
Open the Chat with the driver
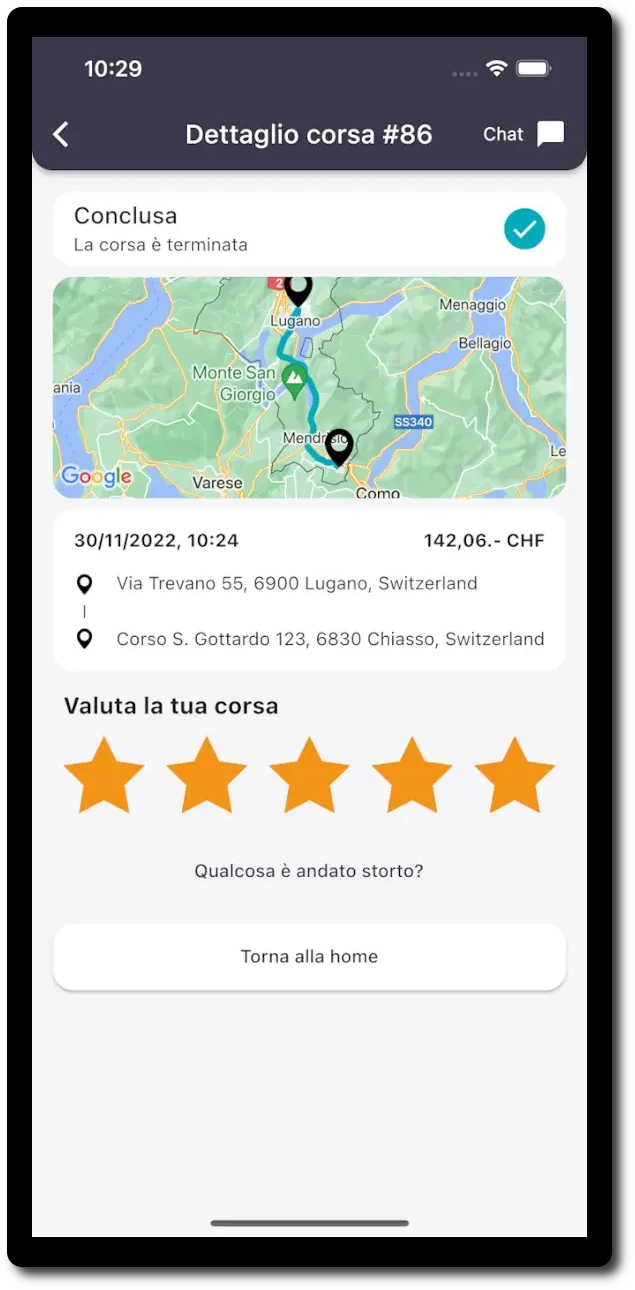(x=523, y=134)
